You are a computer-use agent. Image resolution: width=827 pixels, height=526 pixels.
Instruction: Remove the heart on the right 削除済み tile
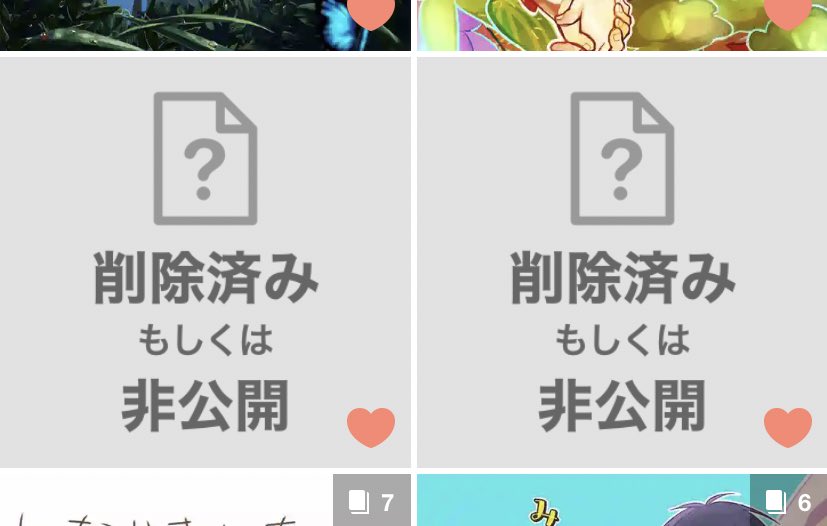point(788,427)
